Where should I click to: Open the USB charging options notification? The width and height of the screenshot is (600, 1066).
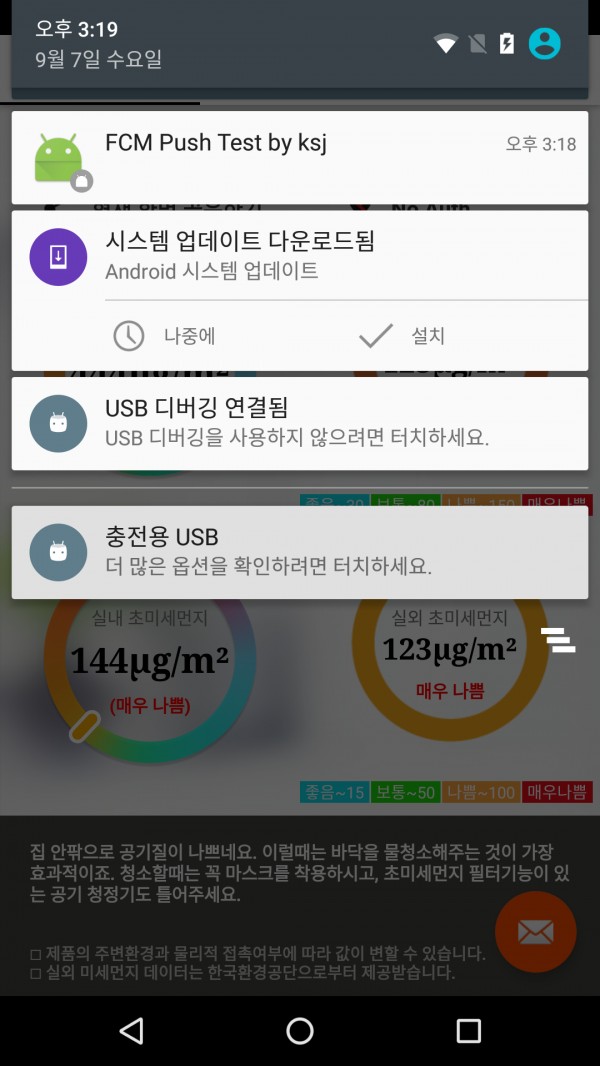[300, 552]
